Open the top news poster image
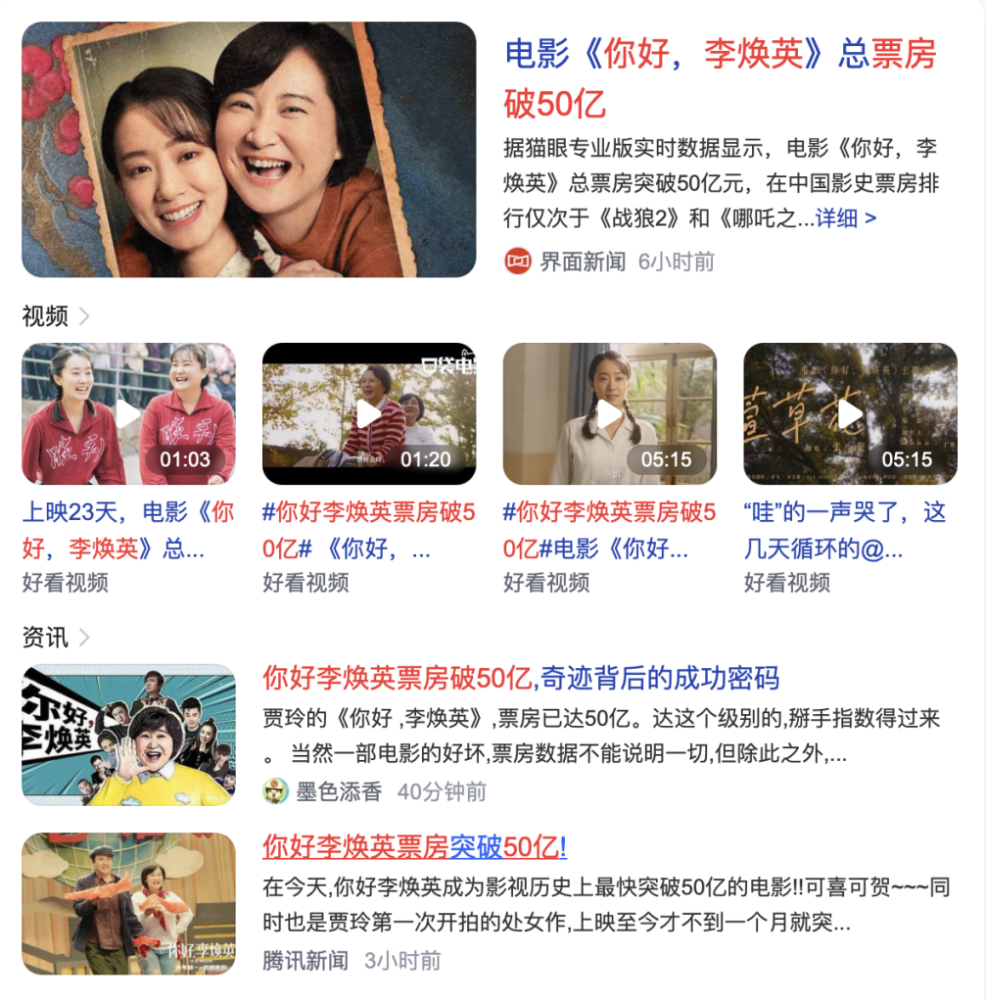 (249, 150)
